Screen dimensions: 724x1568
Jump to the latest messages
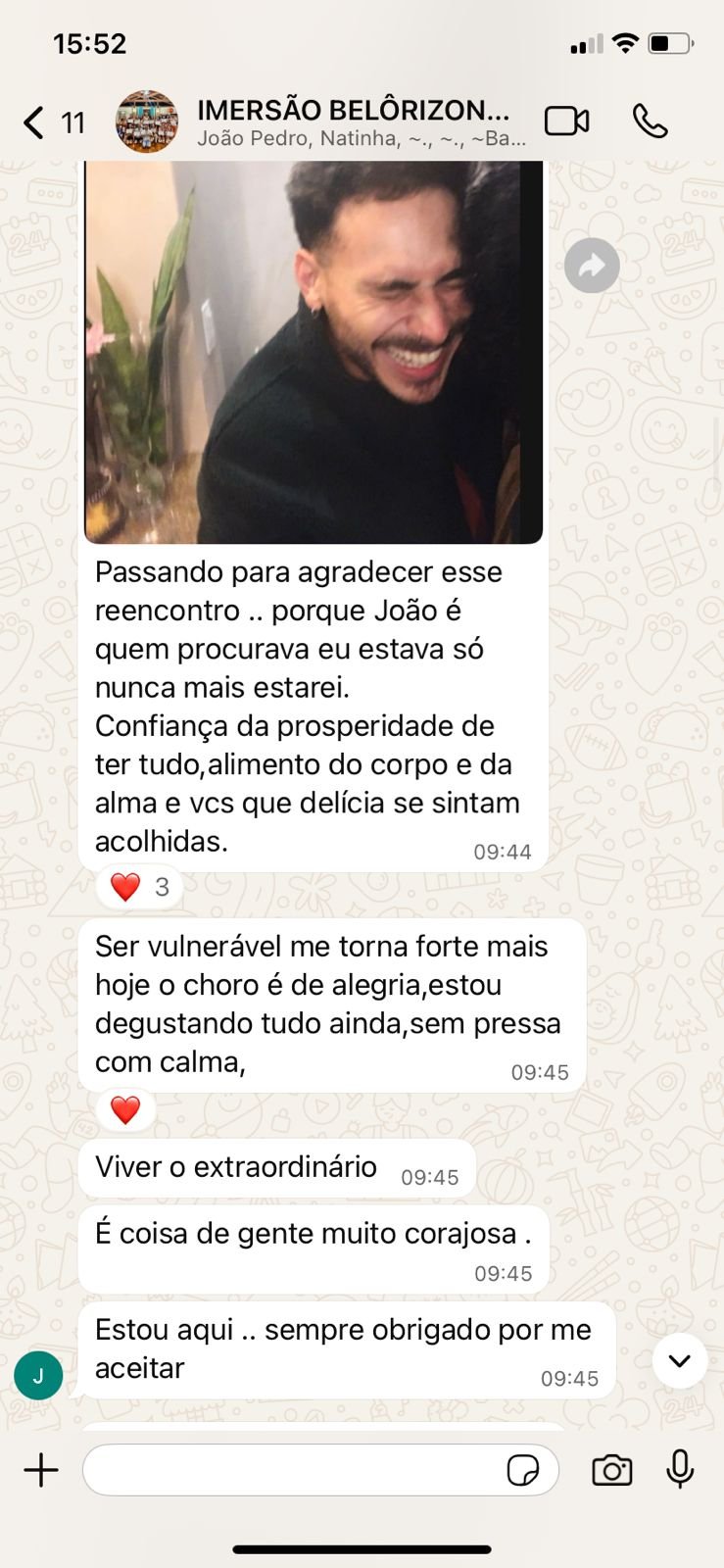coord(679,1360)
